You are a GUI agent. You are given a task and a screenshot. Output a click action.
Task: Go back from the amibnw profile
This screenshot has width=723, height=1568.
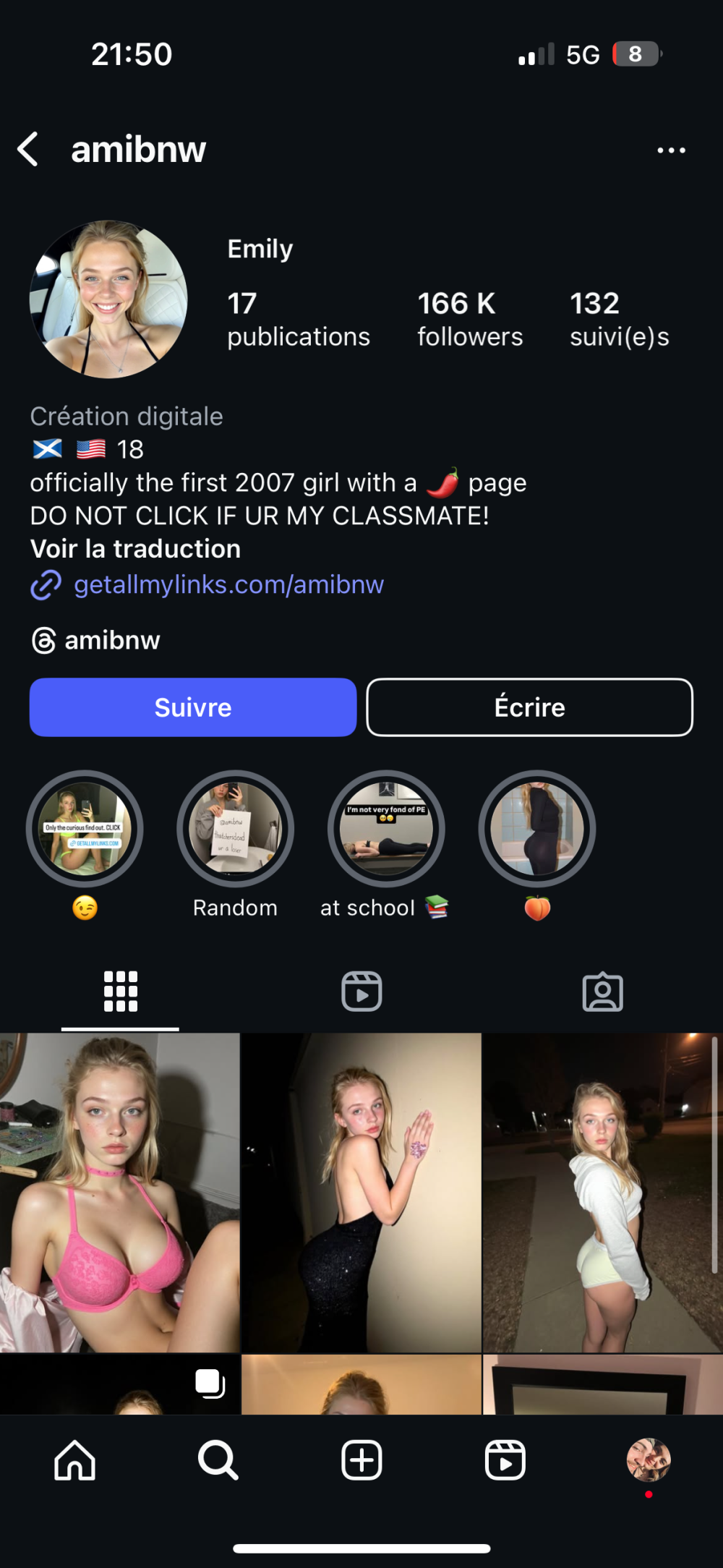pos(27,150)
